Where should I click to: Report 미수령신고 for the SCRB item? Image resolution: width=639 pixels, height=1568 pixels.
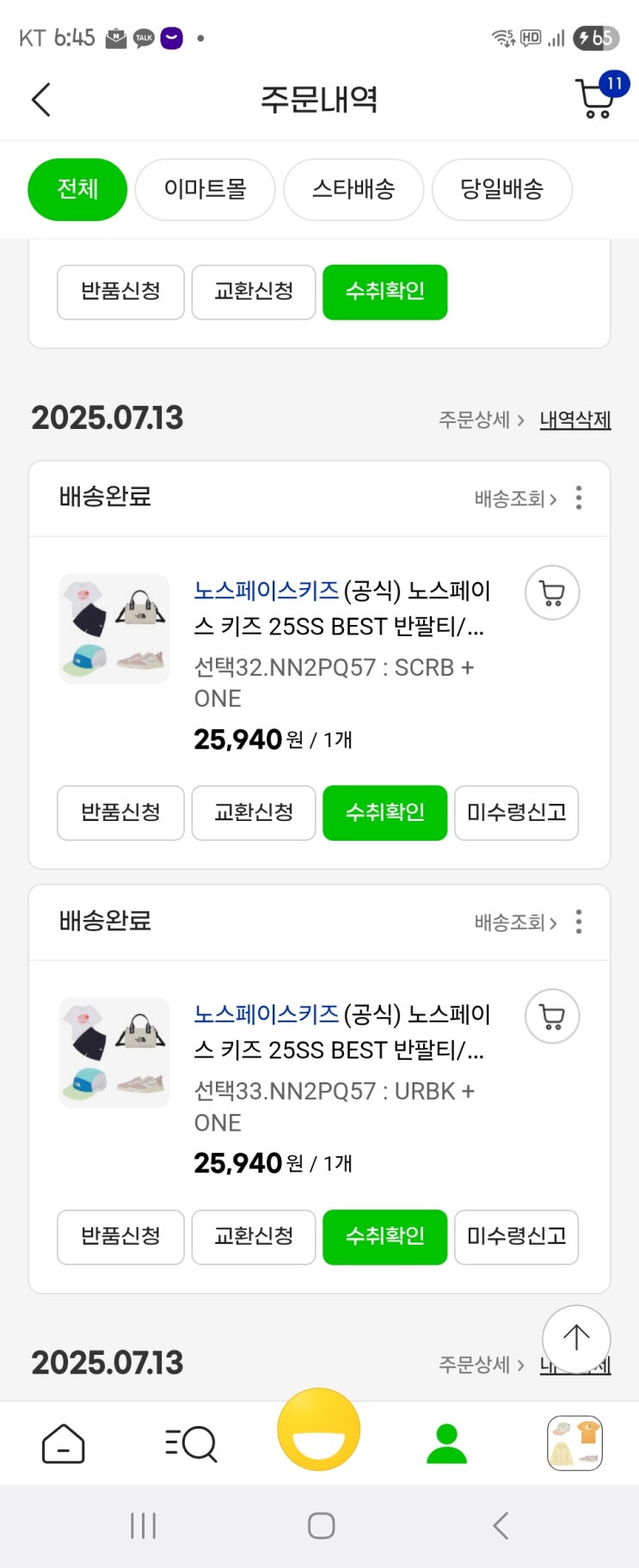click(516, 812)
